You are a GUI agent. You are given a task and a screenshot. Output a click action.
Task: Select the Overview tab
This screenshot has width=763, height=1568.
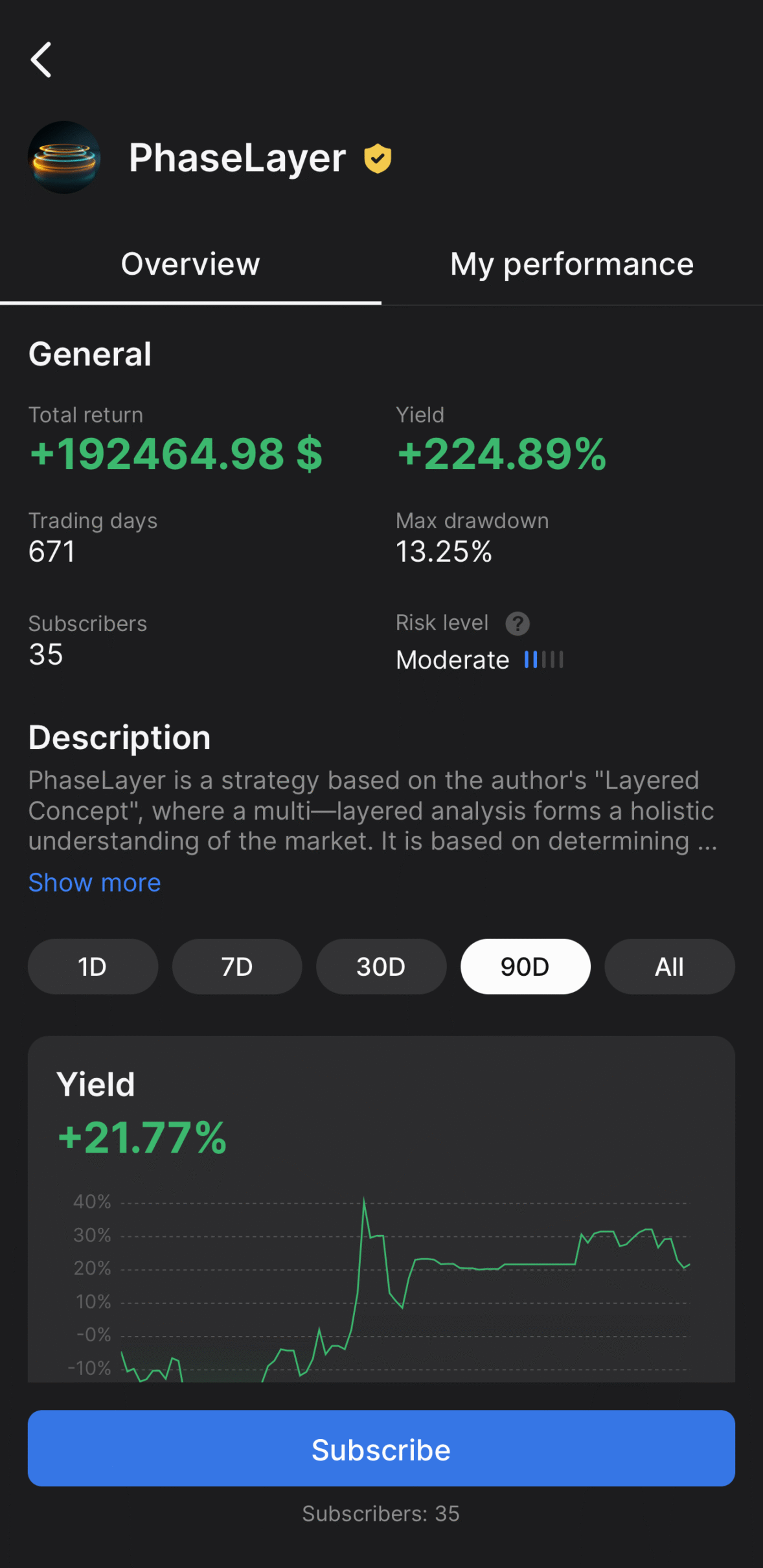tap(190, 264)
